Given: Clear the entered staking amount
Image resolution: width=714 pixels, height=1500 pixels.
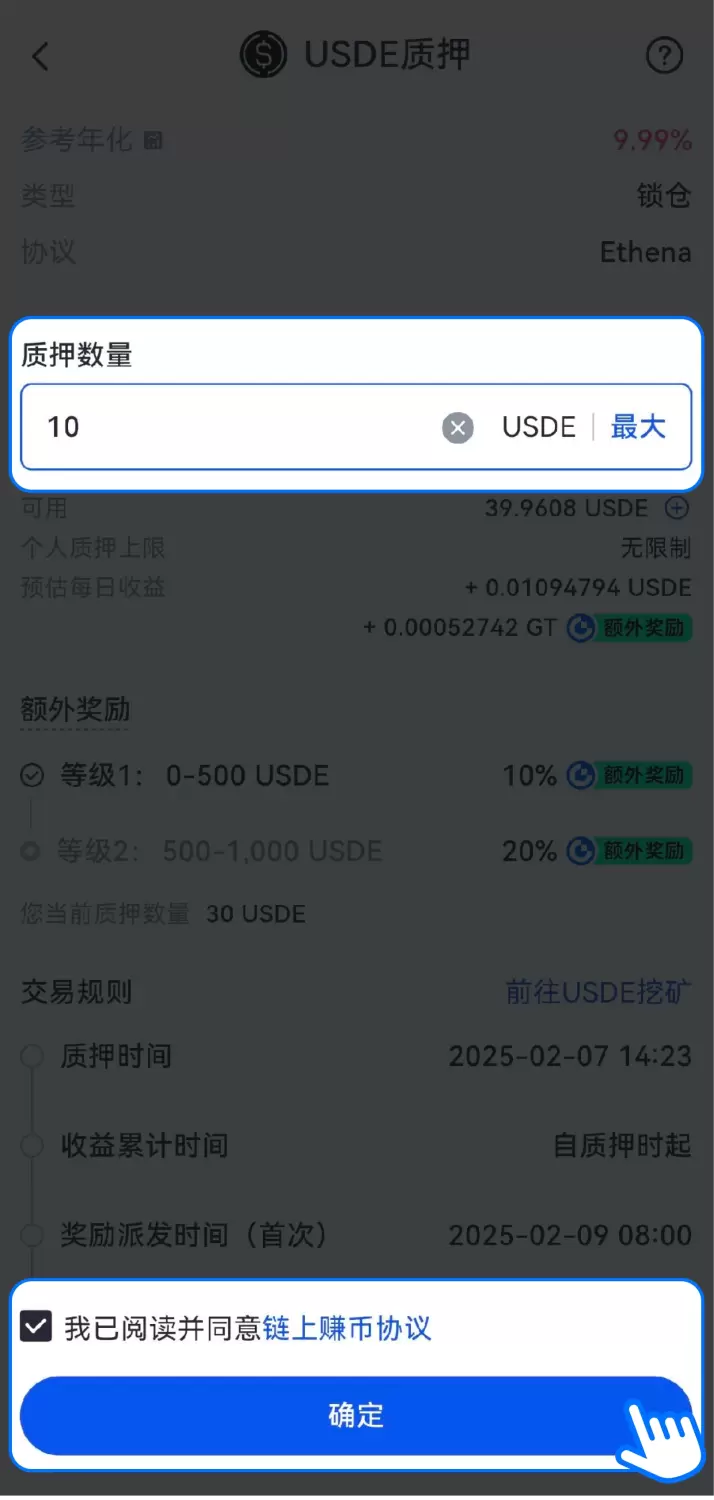Looking at the screenshot, I should click(x=458, y=428).
